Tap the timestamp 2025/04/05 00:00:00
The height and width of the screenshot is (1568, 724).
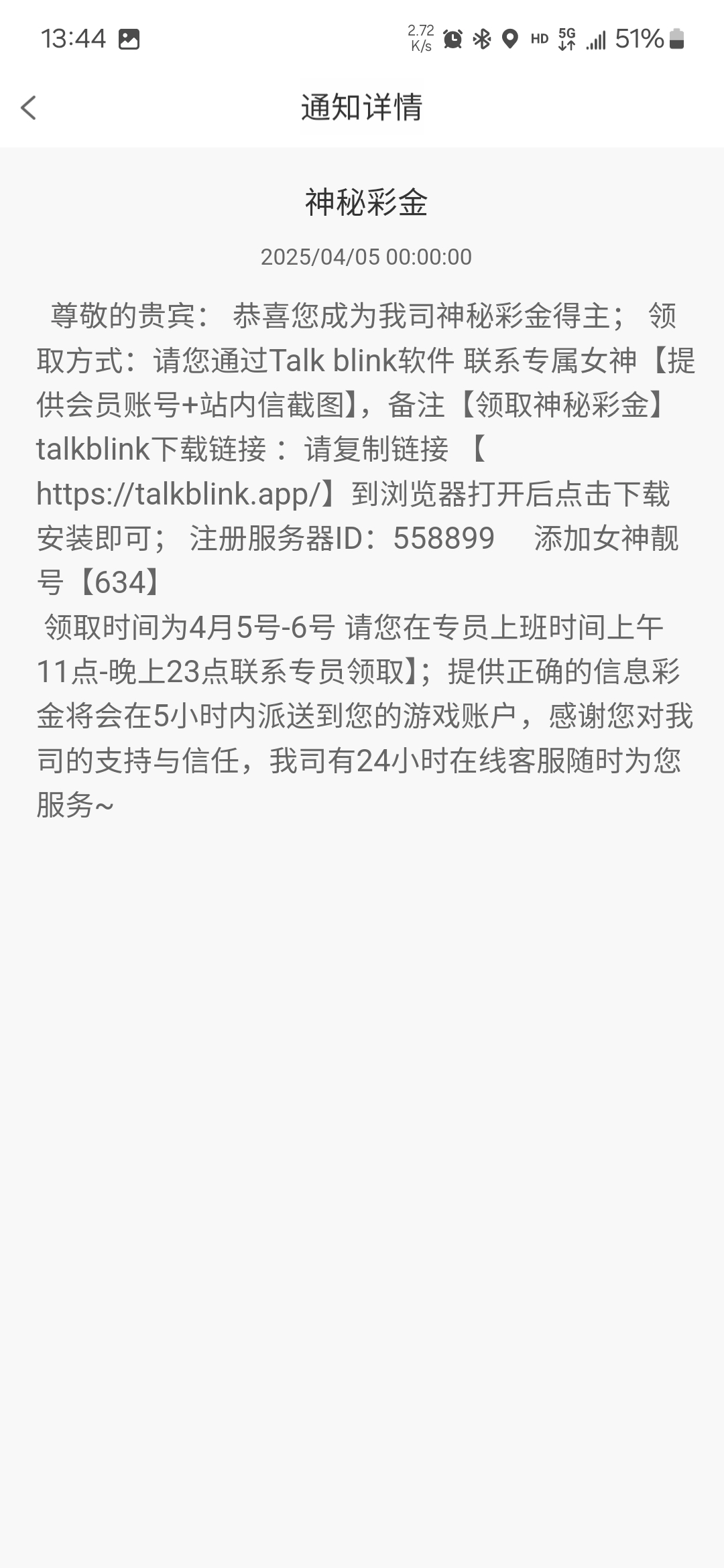point(365,256)
